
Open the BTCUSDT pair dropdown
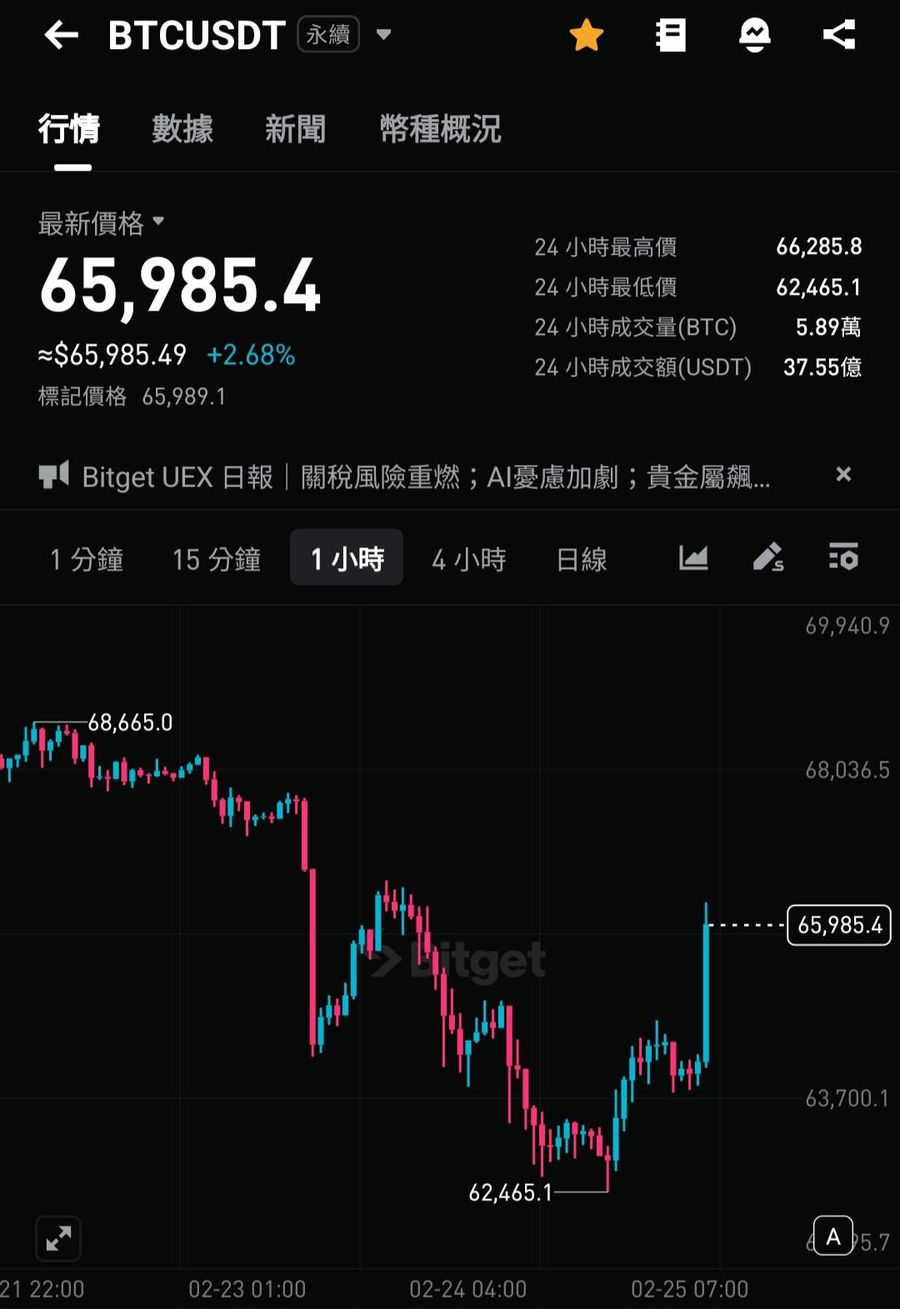coord(383,36)
